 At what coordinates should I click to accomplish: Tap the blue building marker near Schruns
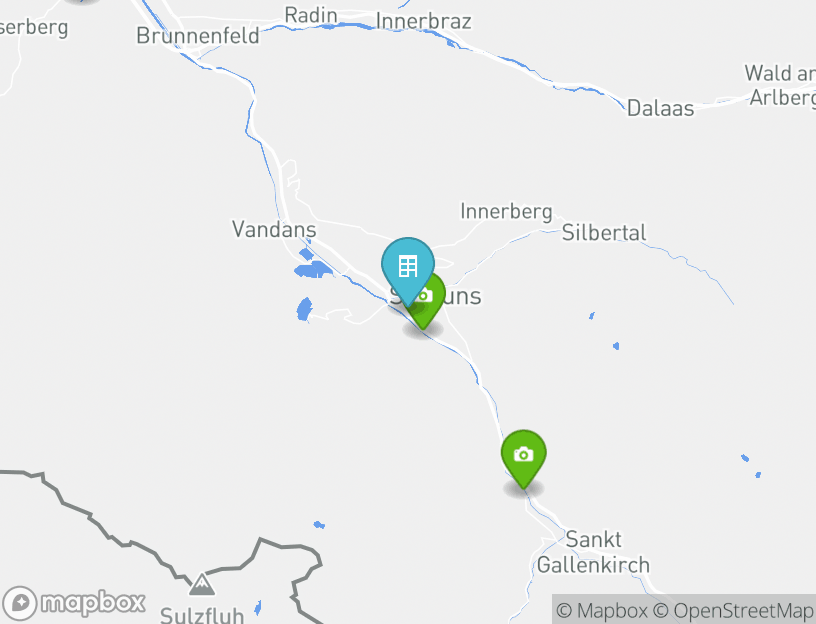click(407, 266)
